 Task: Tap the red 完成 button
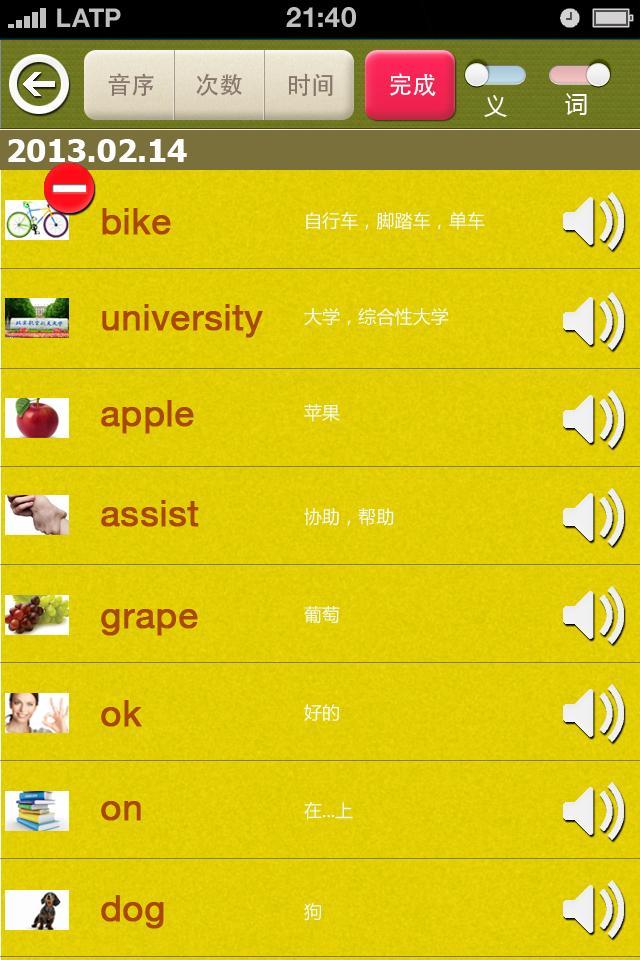[411, 85]
